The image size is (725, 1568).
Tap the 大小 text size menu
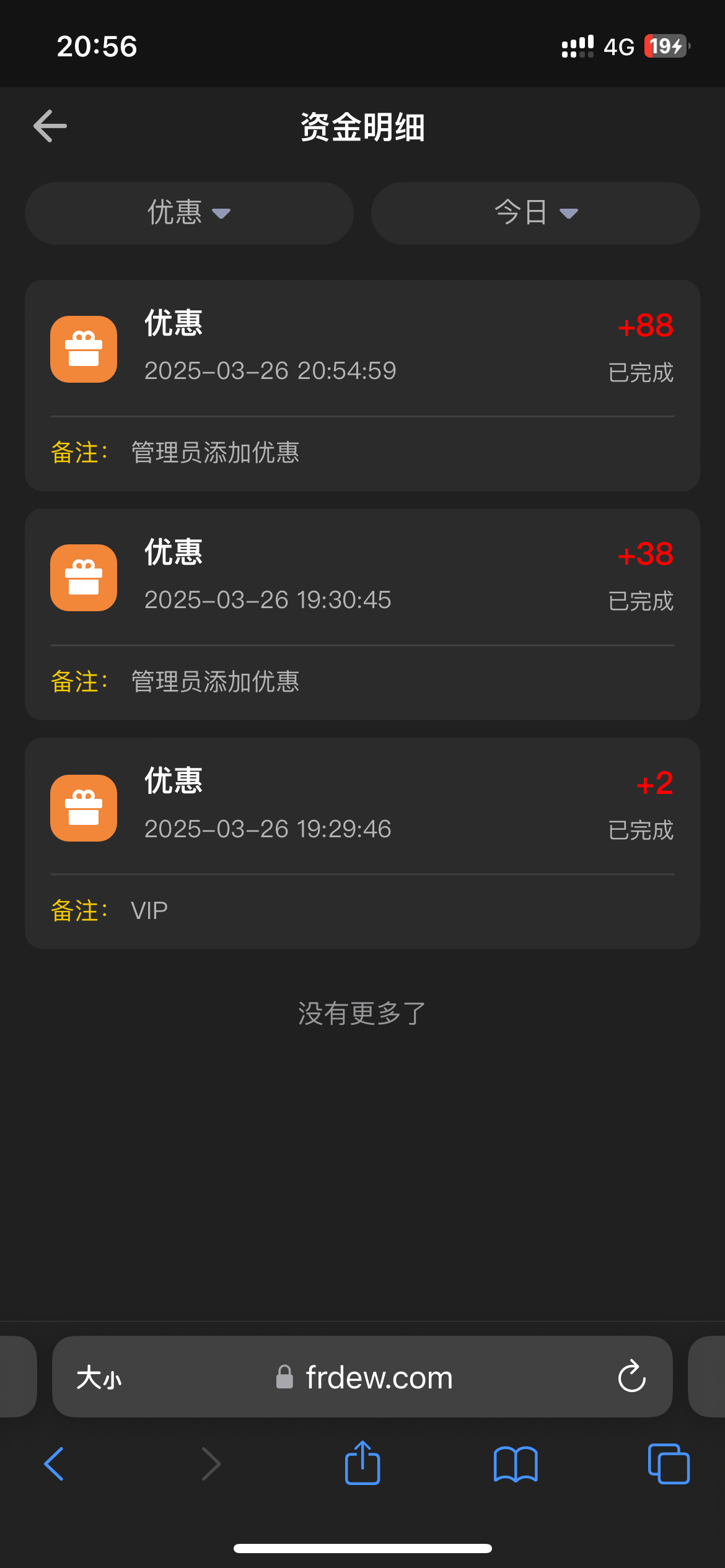tap(98, 1377)
